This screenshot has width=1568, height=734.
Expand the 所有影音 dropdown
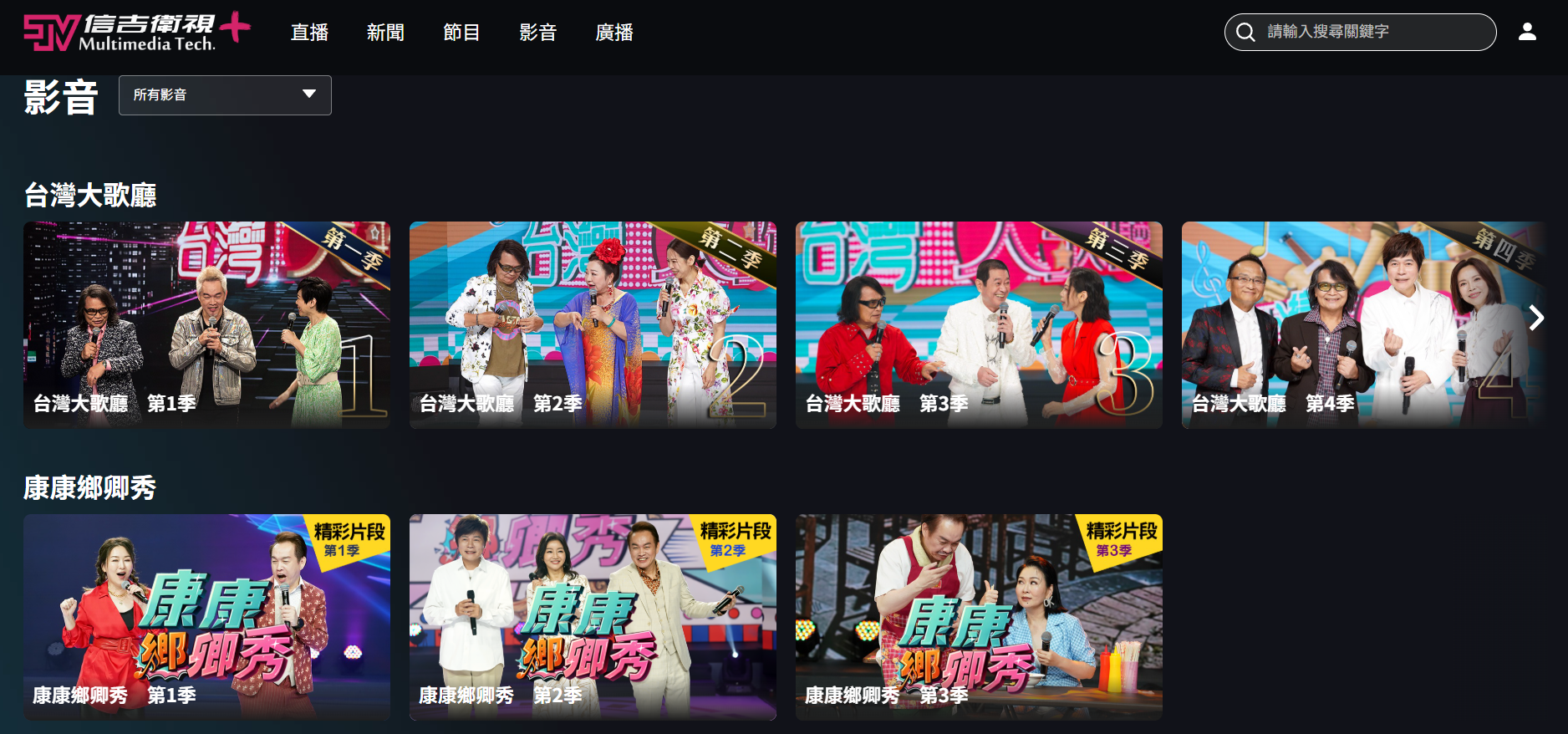(225, 95)
